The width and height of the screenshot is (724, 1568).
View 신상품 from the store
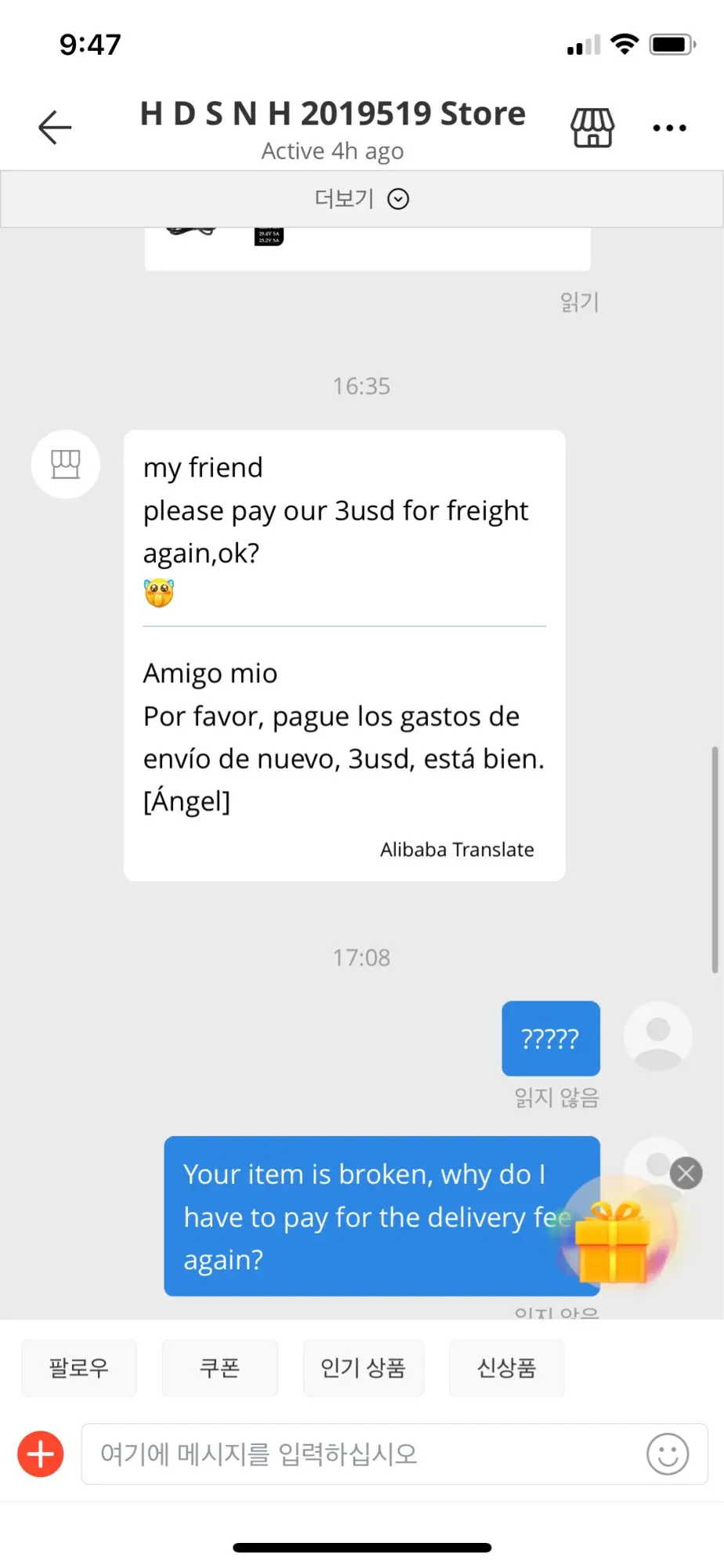pyautogui.click(x=506, y=1368)
